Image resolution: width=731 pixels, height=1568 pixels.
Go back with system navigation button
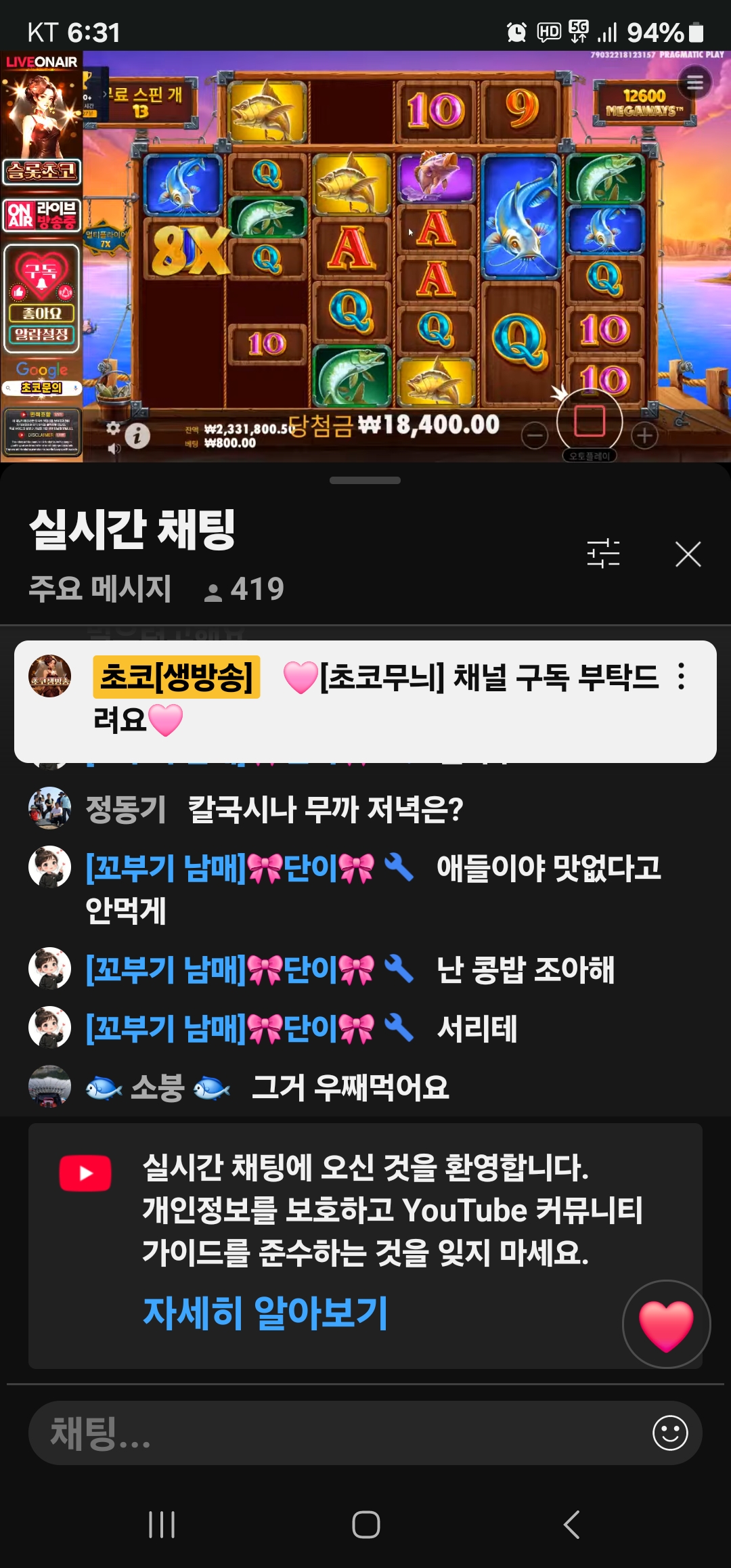click(x=572, y=1525)
